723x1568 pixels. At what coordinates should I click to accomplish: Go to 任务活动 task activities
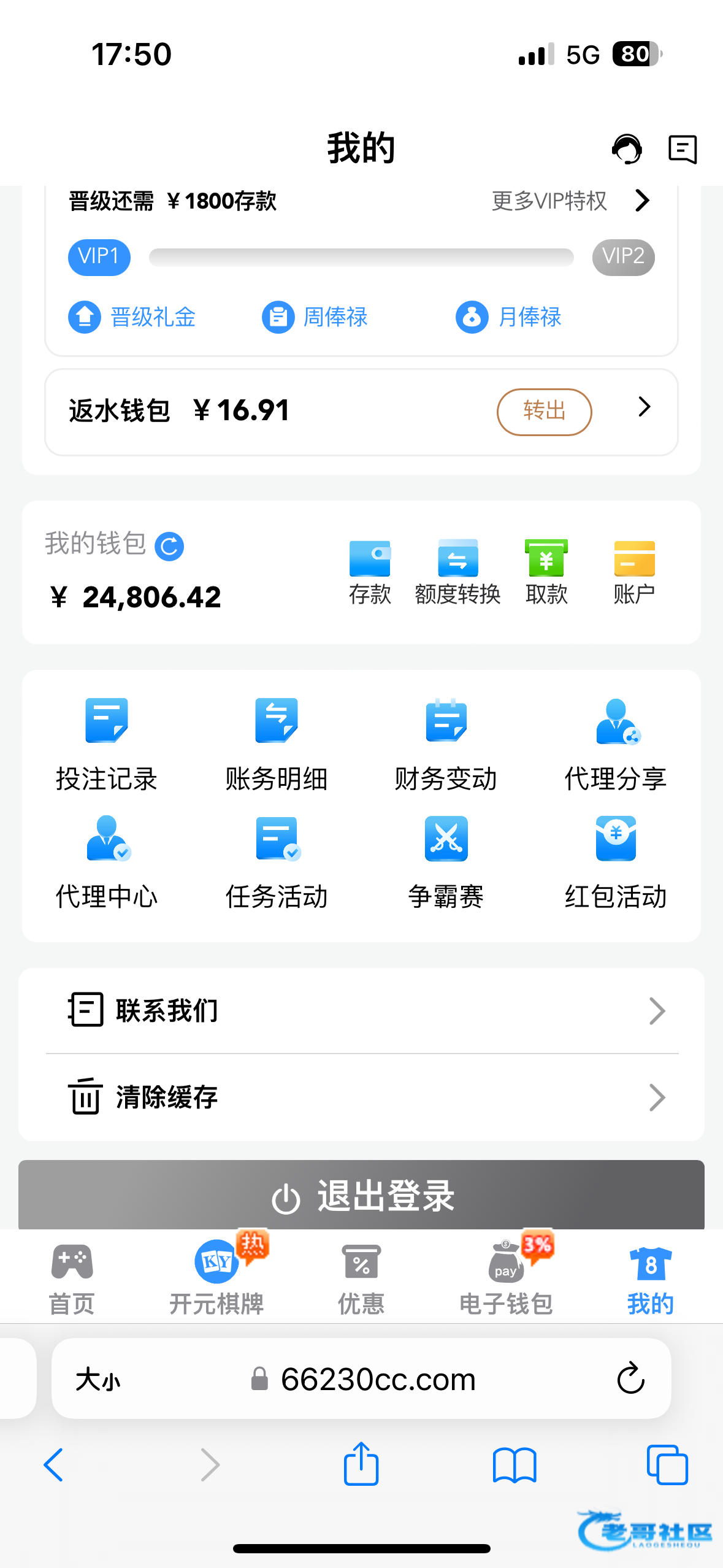pos(277,862)
